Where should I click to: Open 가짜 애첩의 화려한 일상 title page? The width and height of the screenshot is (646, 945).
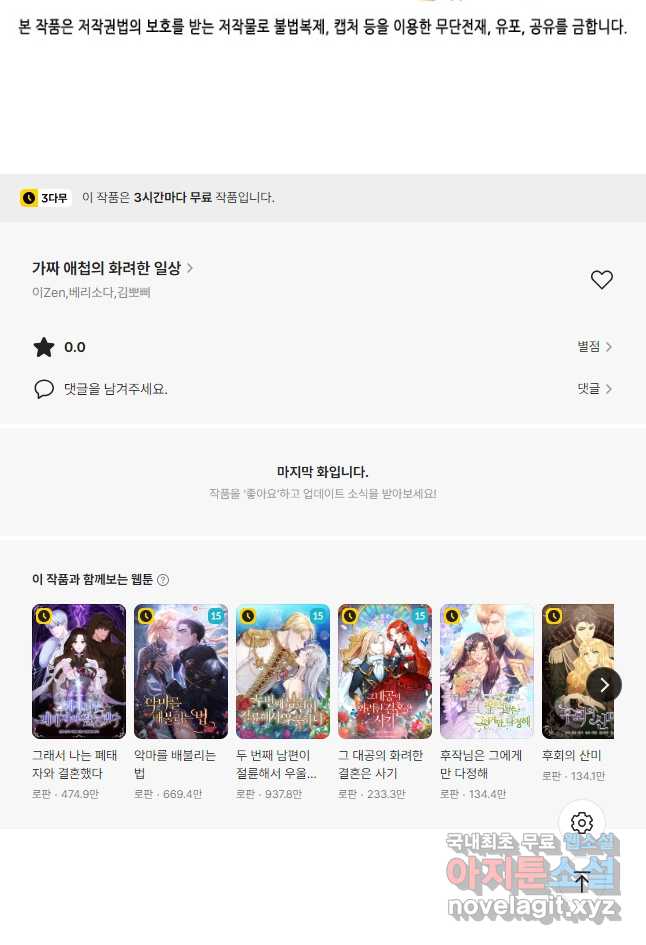pos(112,268)
